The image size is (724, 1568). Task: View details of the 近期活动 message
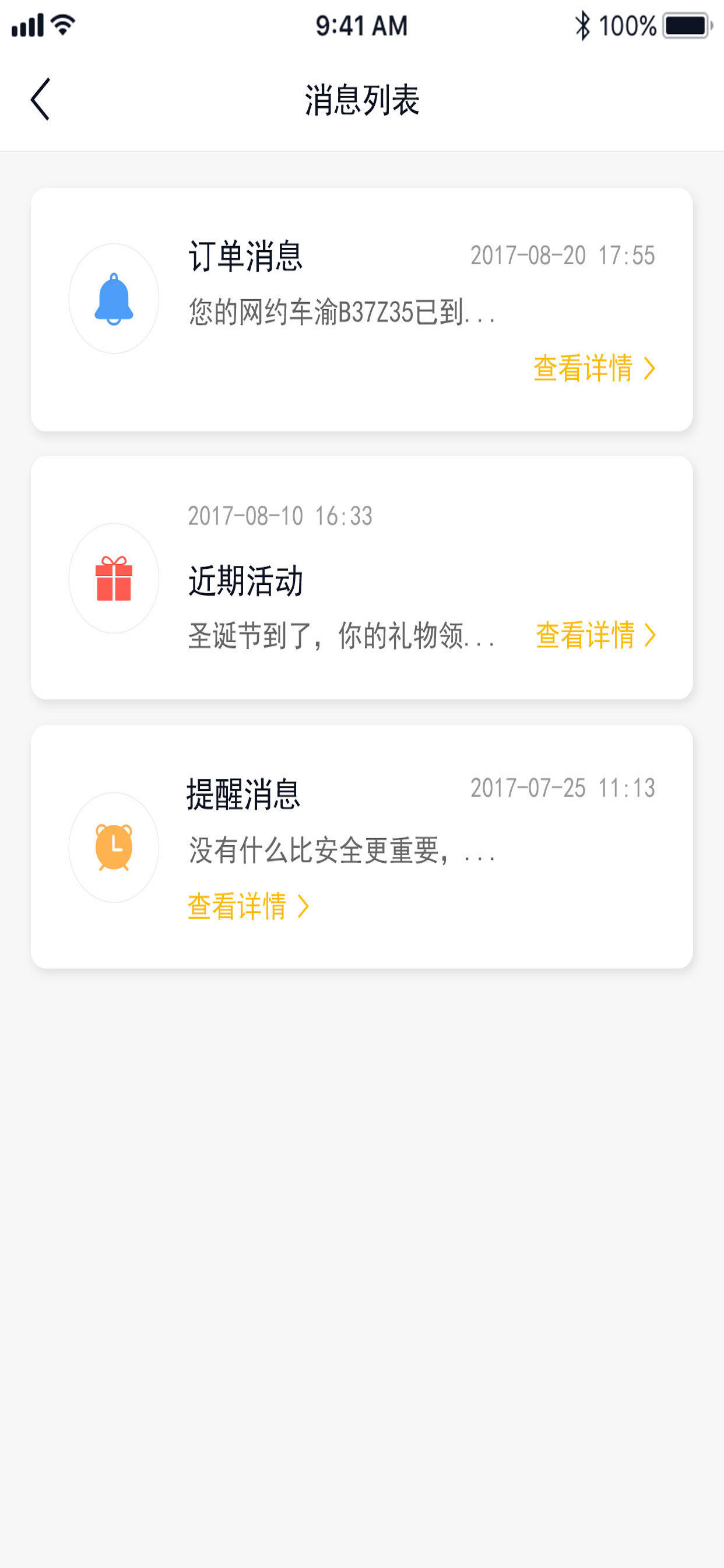pyautogui.click(x=596, y=635)
